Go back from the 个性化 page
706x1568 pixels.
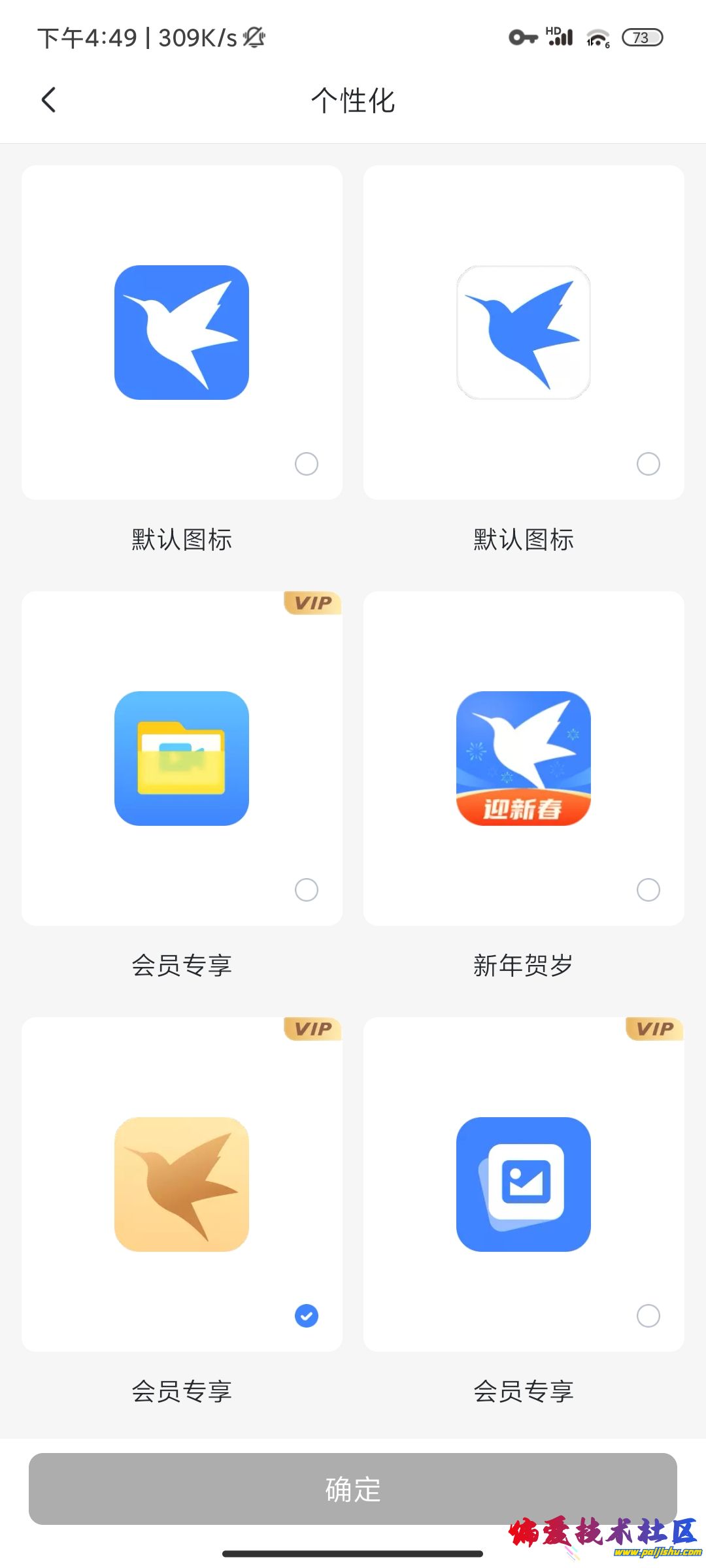coord(48,100)
